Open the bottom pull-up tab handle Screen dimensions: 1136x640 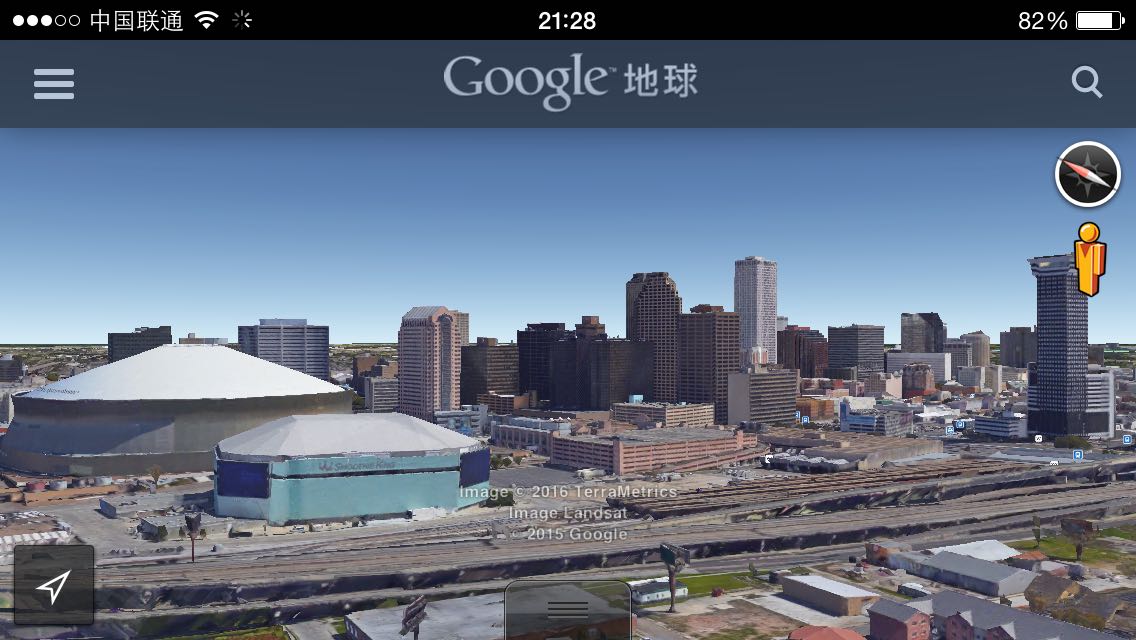click(x=567, y=609)
